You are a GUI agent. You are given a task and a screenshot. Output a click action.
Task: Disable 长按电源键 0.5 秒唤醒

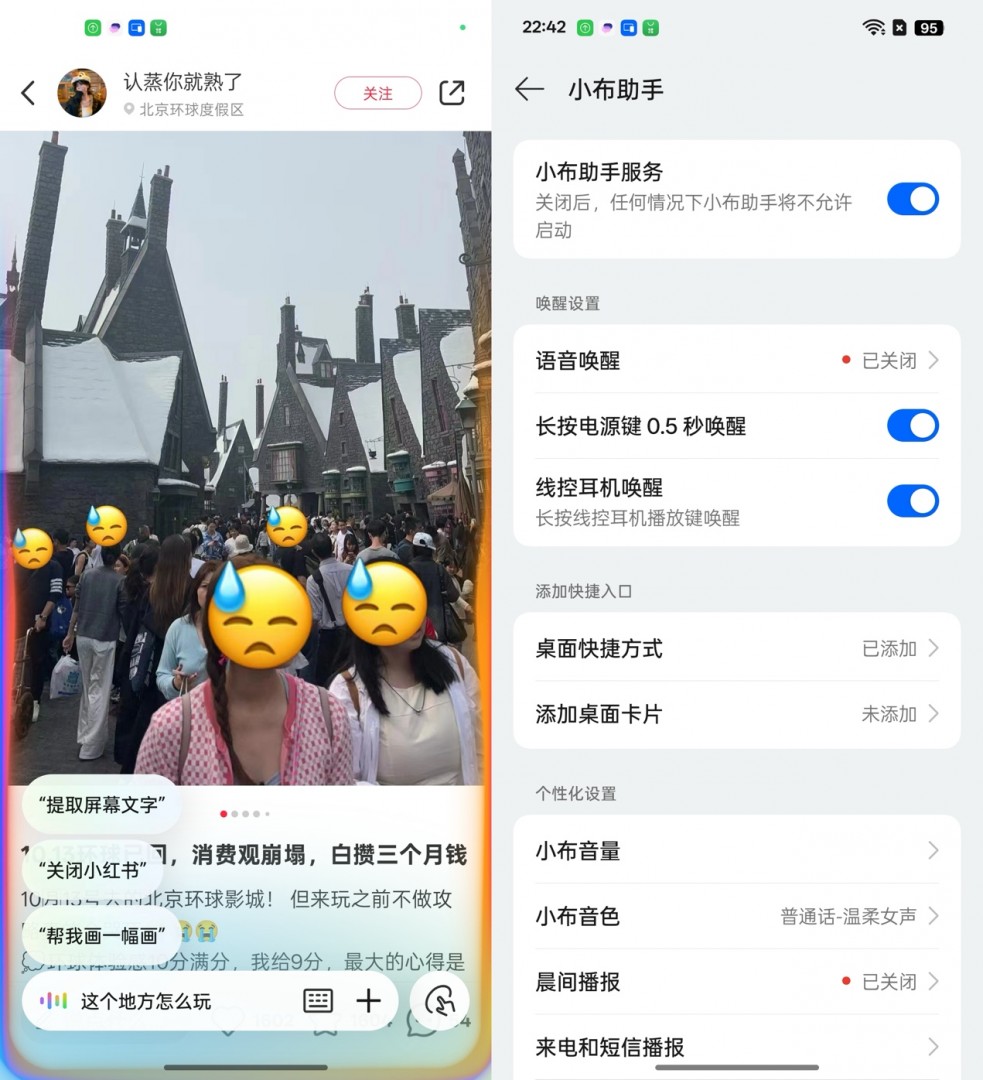912,426
